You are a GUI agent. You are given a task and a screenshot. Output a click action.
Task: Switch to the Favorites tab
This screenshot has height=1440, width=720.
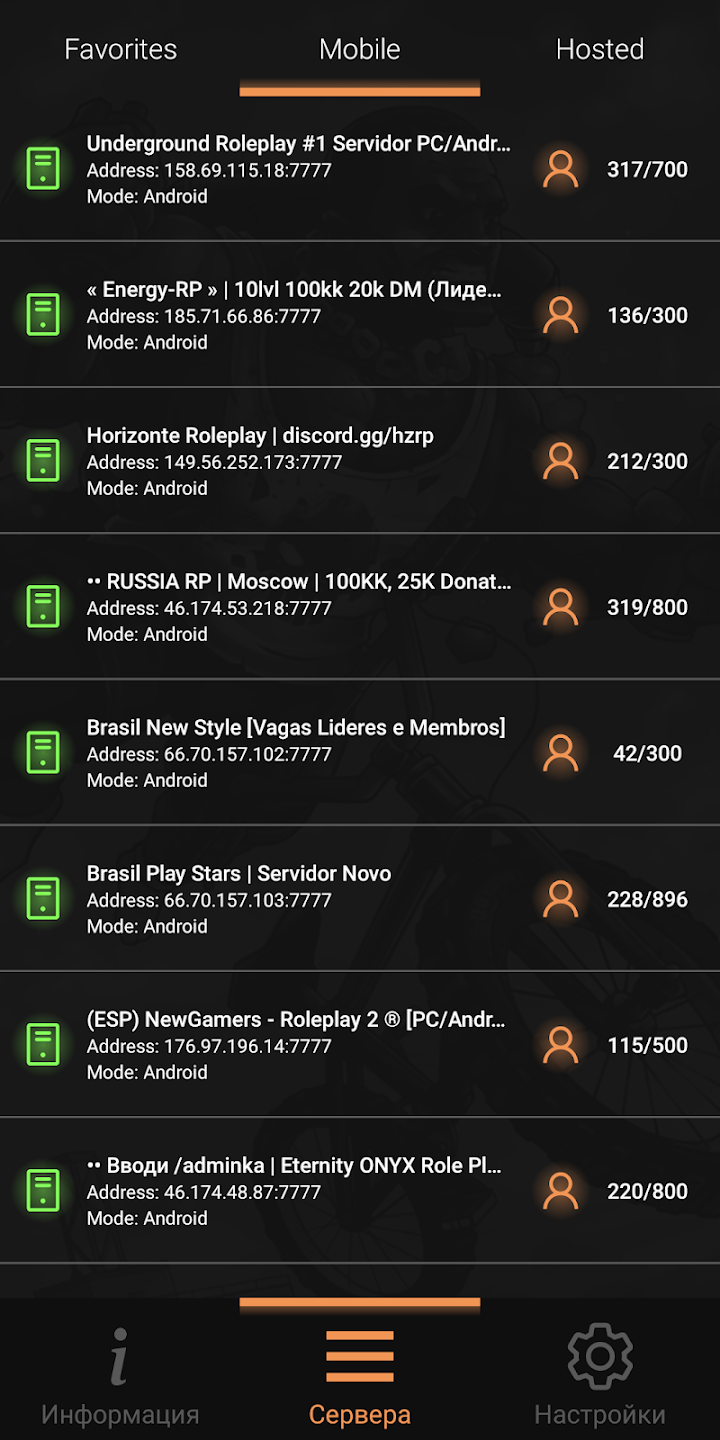click(120, 49)
